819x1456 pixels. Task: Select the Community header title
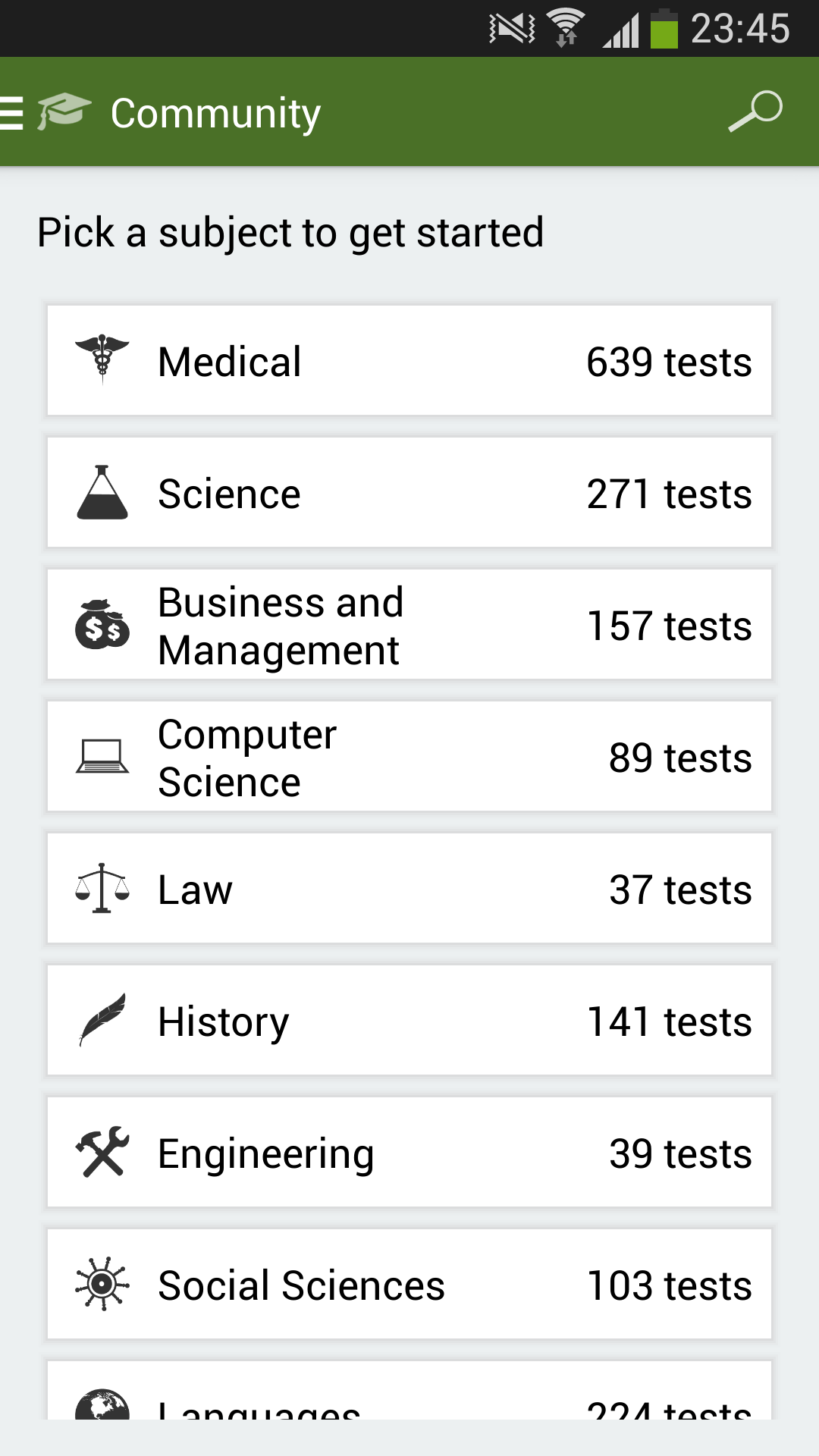[215, 112]
